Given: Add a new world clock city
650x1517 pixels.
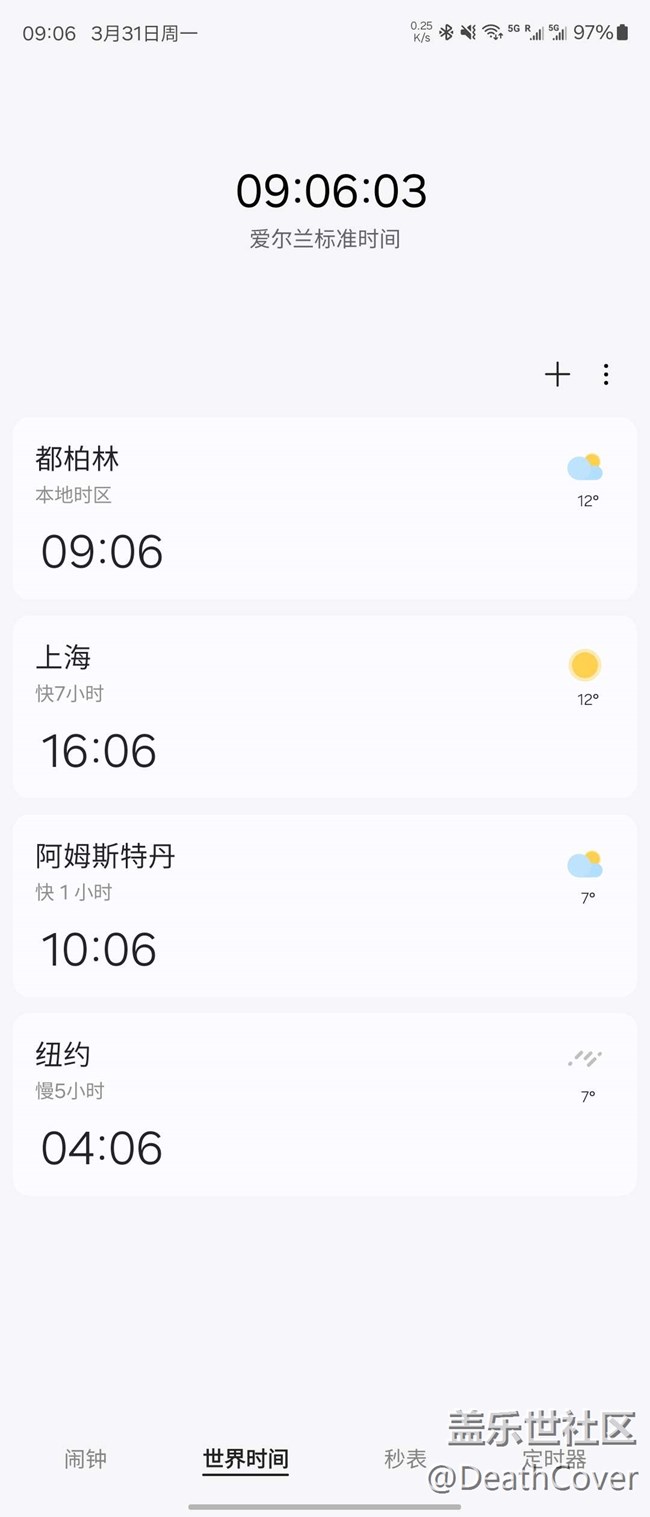Looking at the screenshot, I should (557, 375).
